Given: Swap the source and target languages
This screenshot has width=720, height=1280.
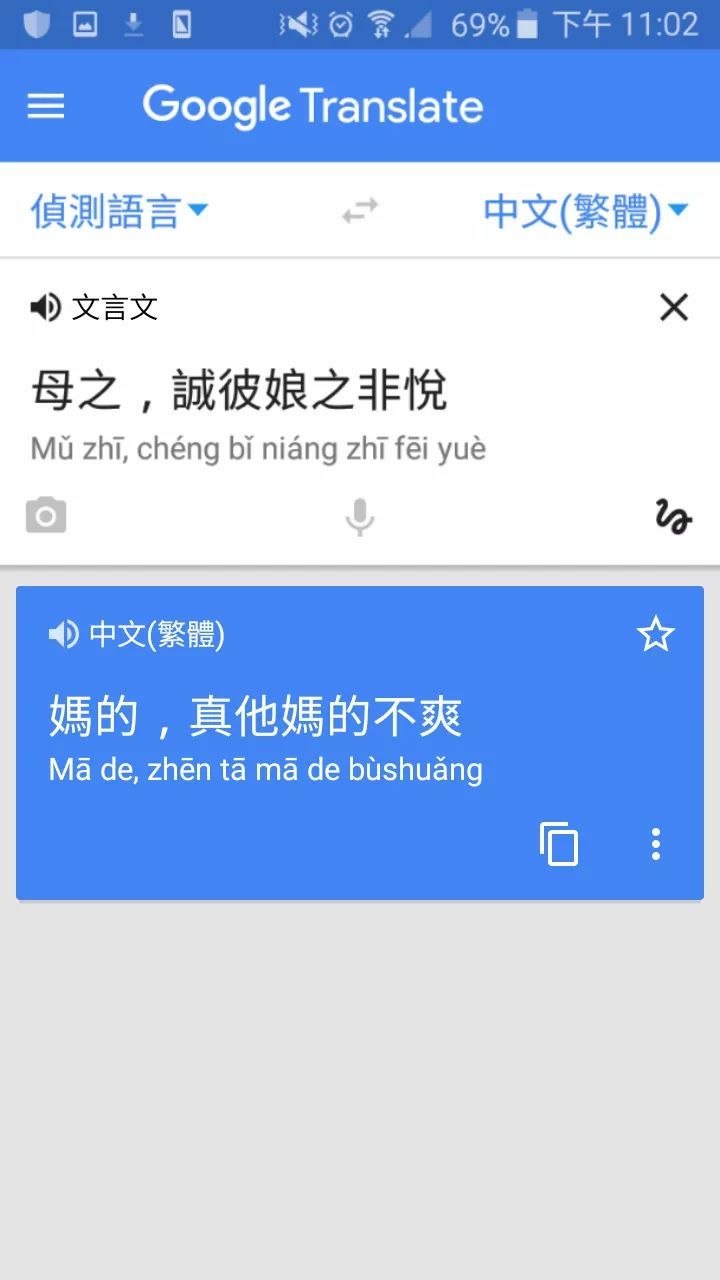Looking at the screenshot, I should tap(360, 210).
